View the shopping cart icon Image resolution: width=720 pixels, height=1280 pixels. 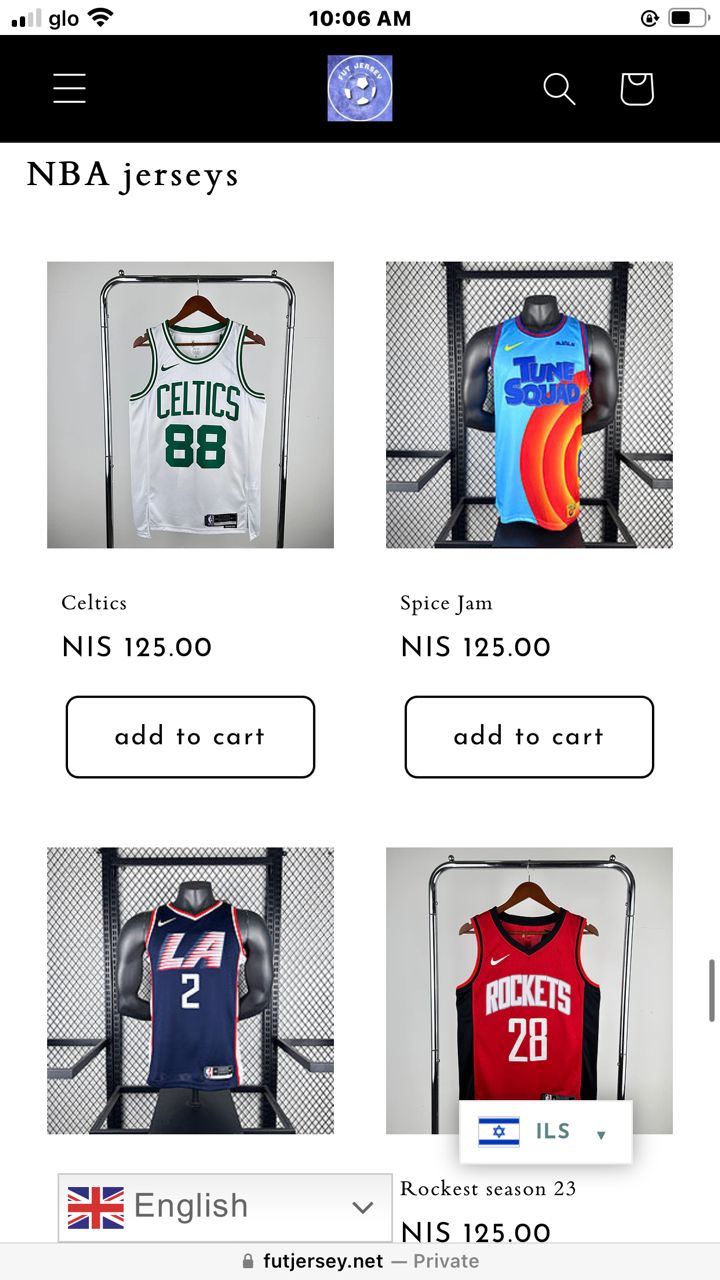638,88
